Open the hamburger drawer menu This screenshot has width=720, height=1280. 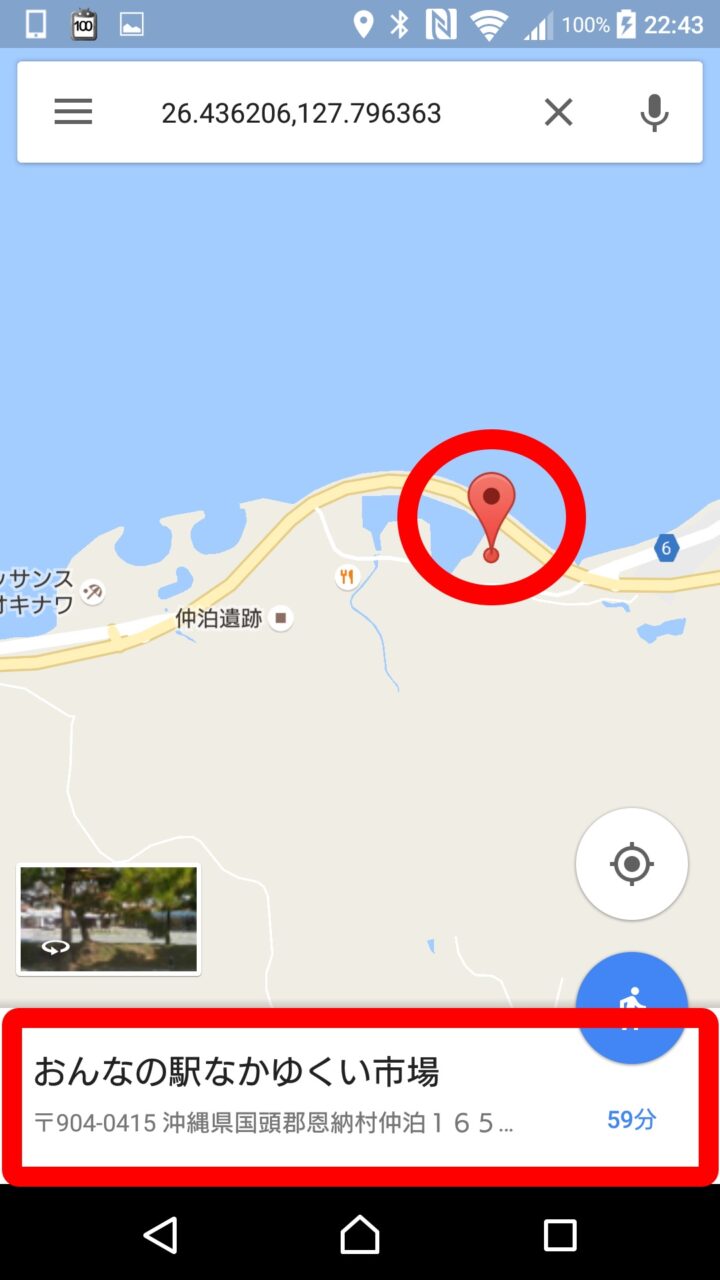click(x=73, y=112)
